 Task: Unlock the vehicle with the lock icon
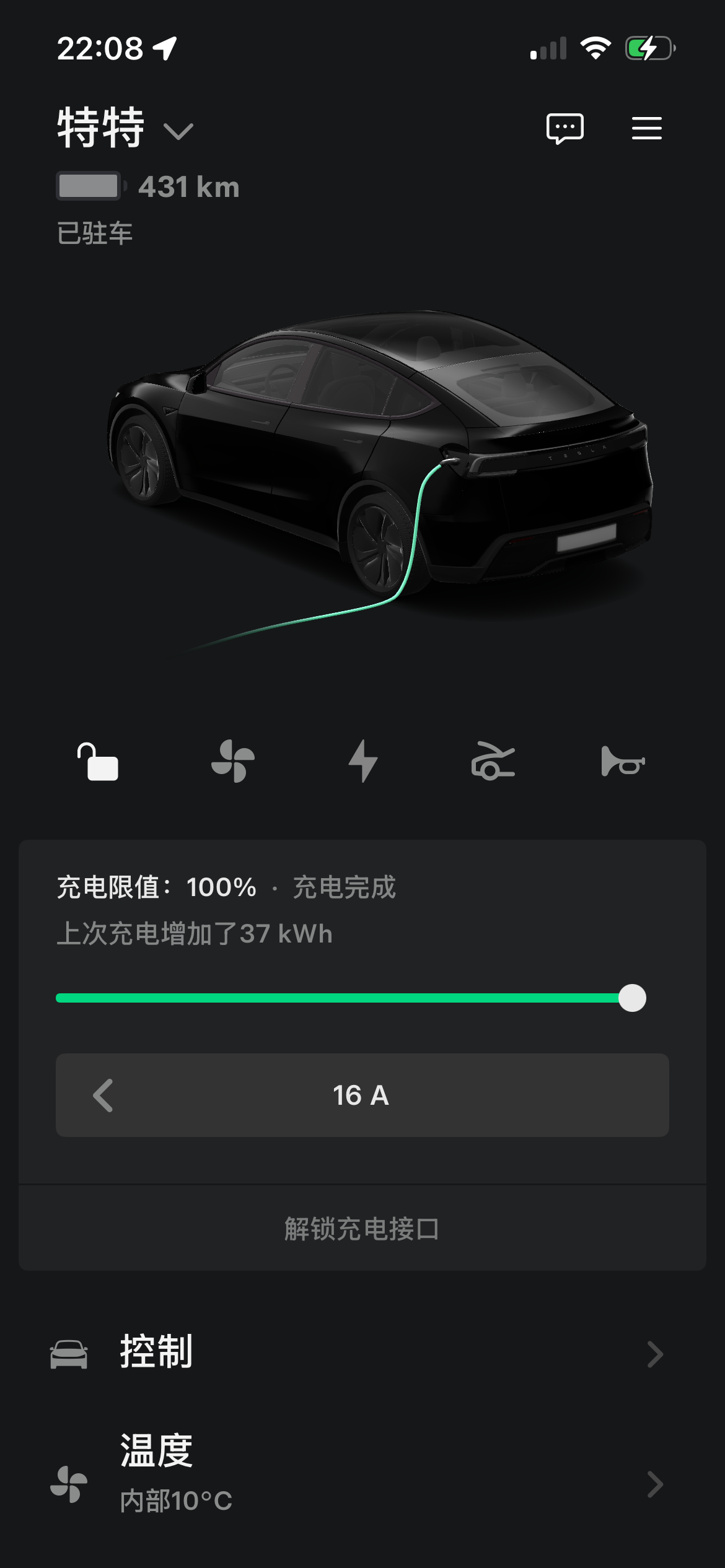tap(99, 767)
